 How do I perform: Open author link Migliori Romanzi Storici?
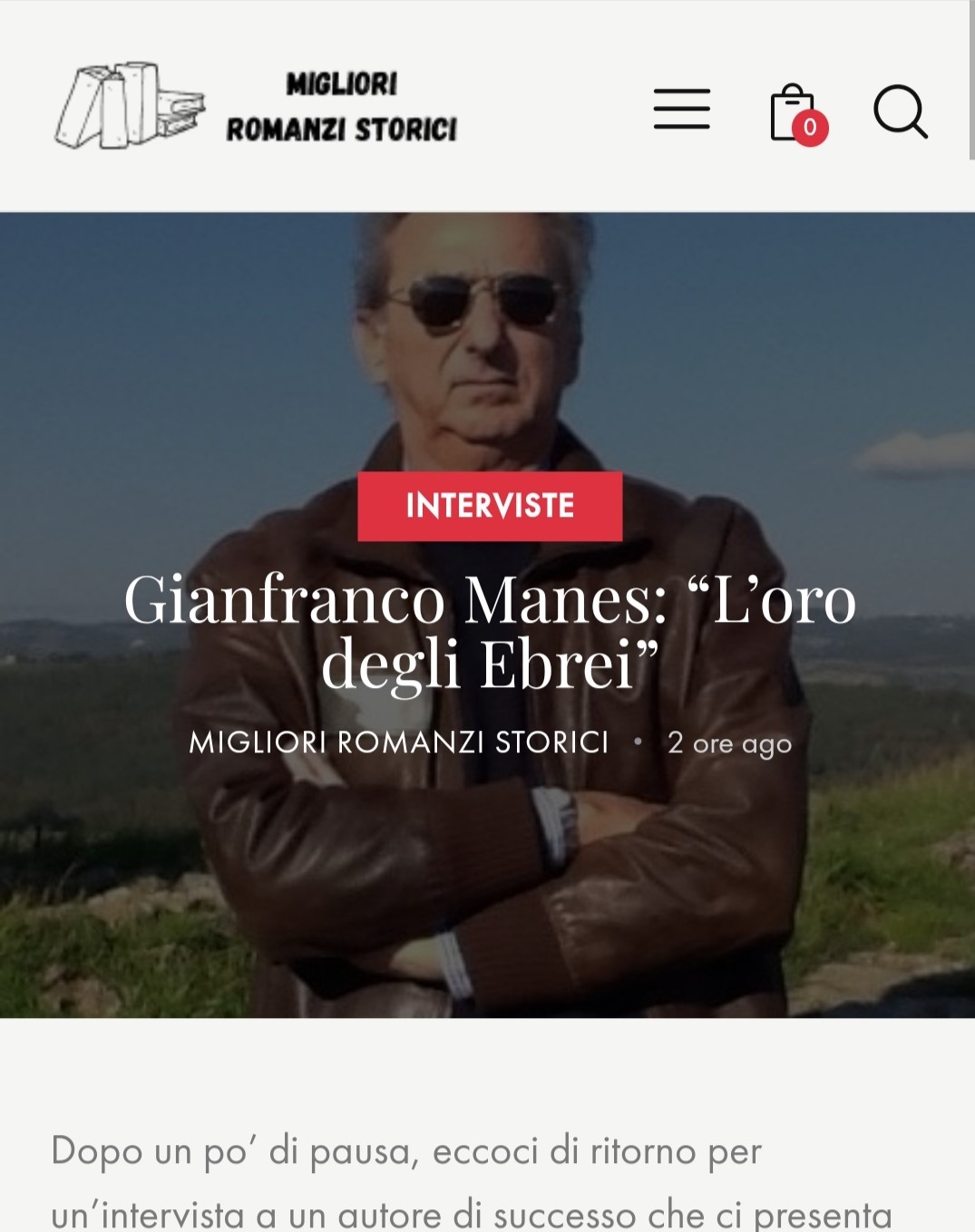399,742
